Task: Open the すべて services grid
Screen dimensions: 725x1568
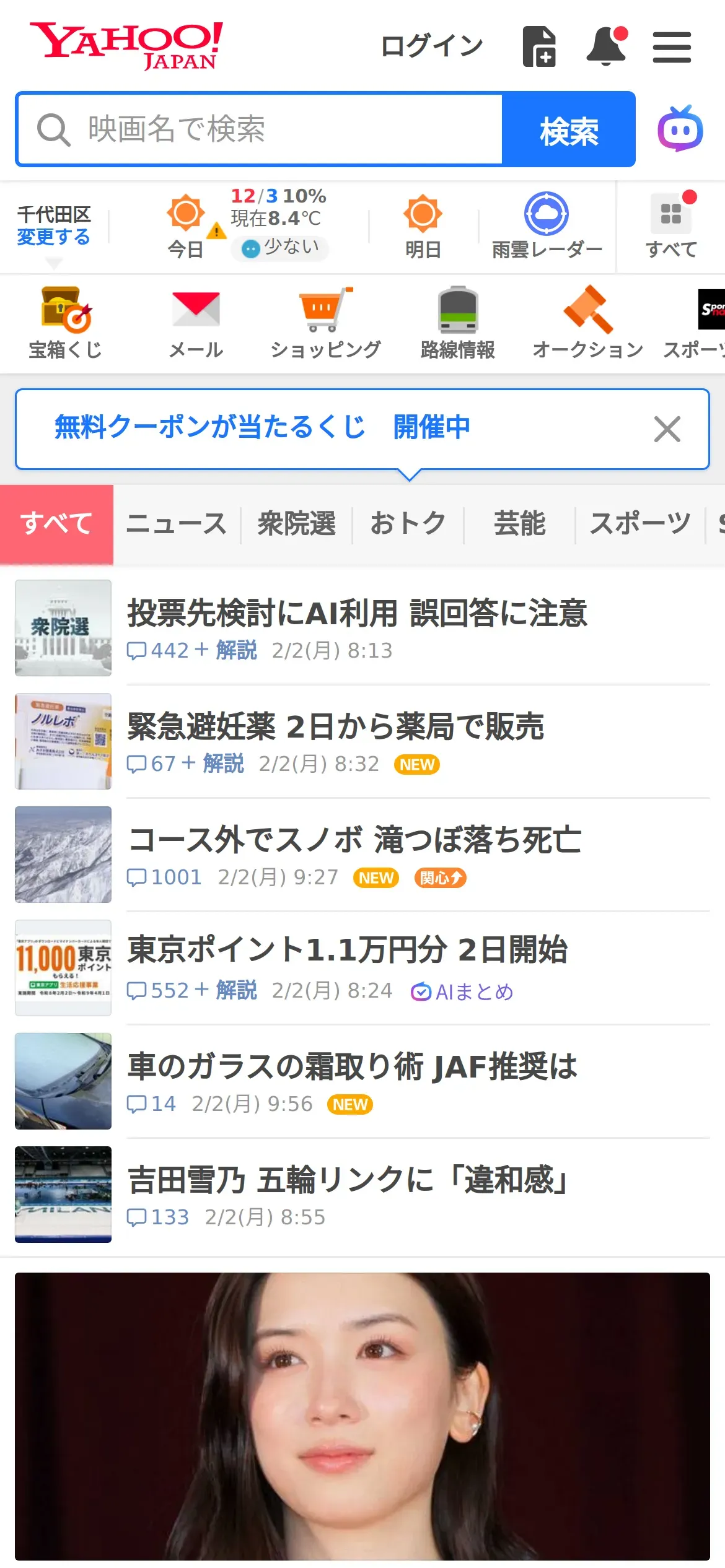Action: (x=671, y=226)
